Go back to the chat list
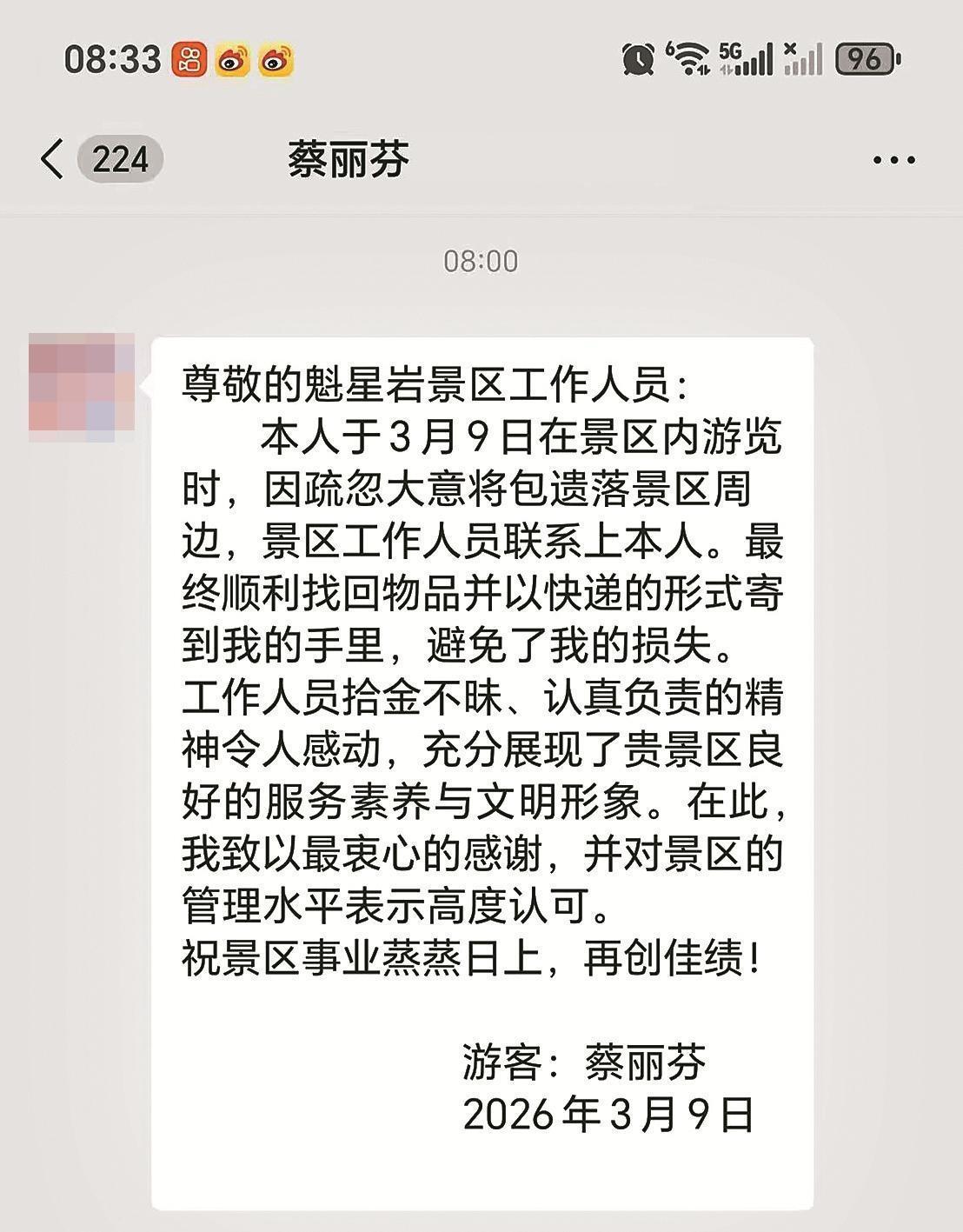The image size is (963, 1232). (54, 160)
